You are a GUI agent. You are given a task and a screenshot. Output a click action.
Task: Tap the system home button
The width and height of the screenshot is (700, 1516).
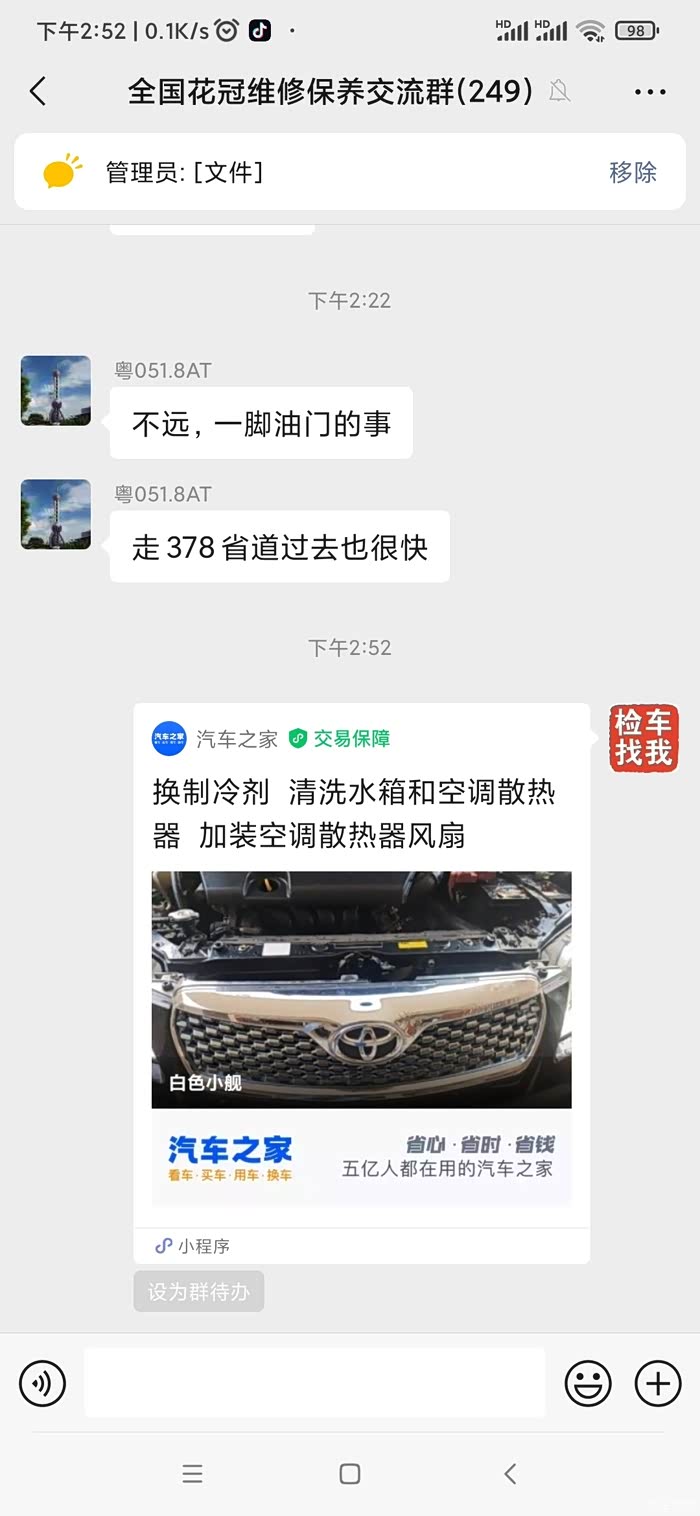pos(350,1473)
